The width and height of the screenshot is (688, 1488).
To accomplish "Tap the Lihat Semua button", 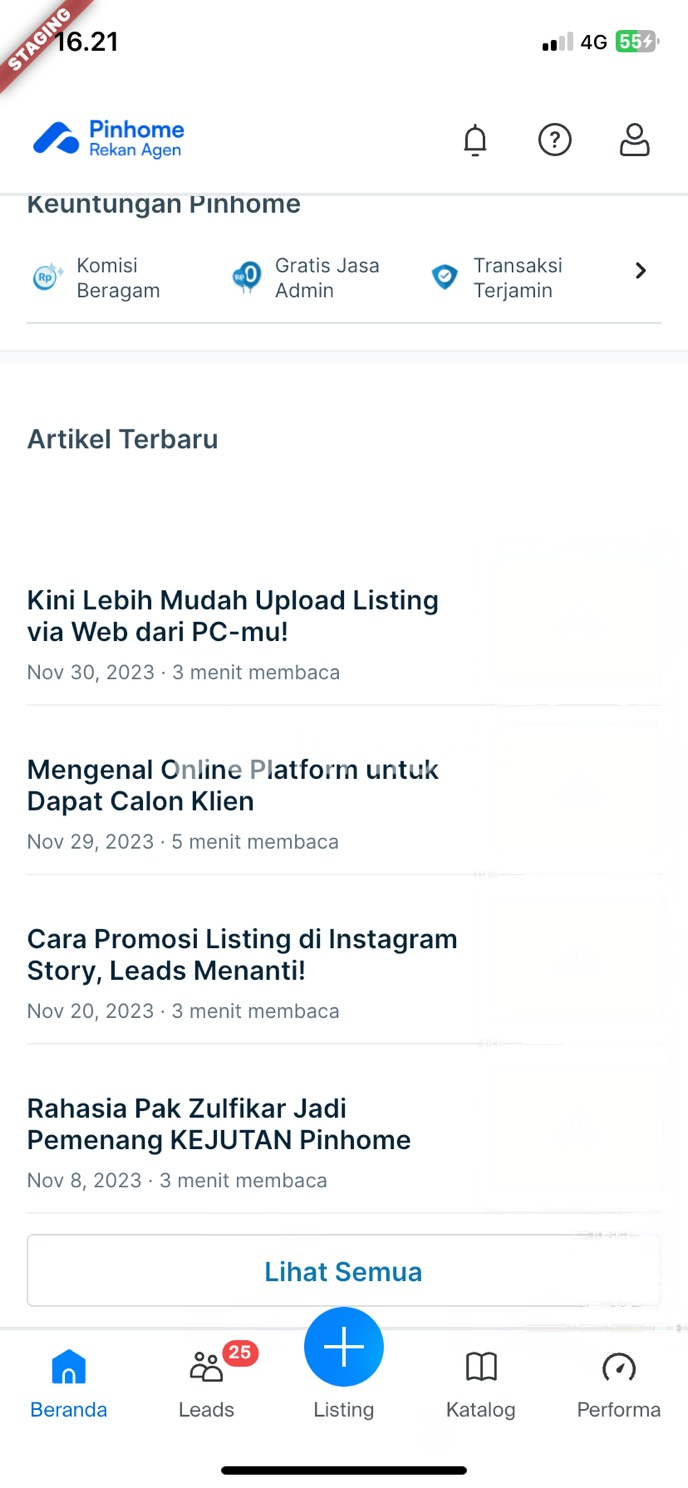I will 343,1271.
